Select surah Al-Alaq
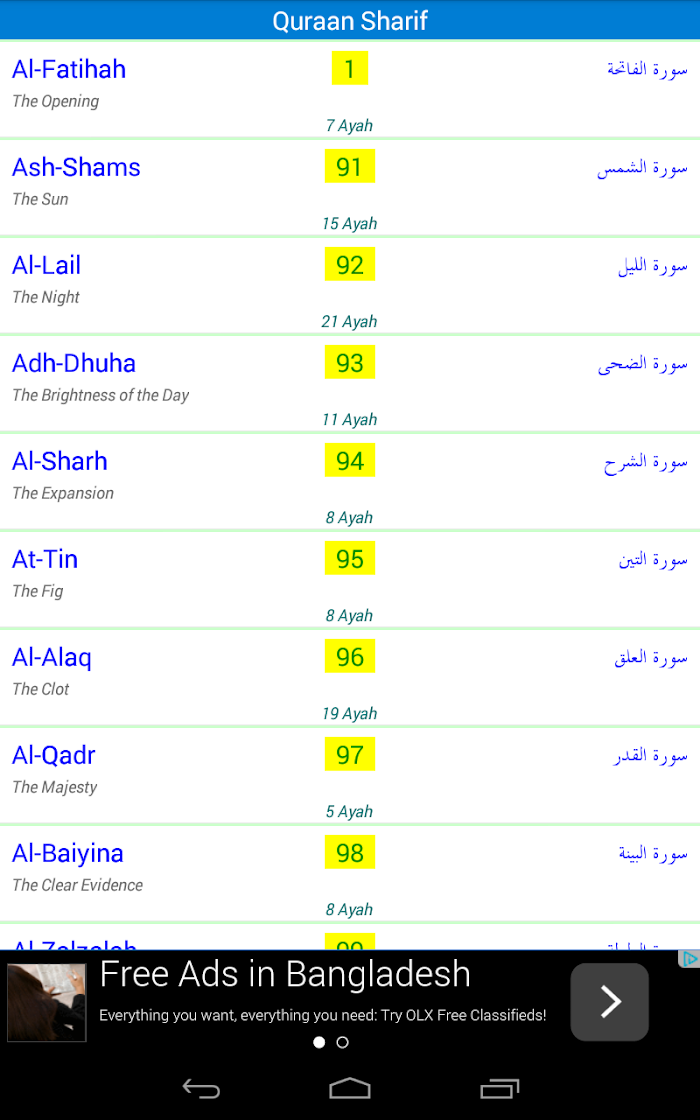The height and width of the screenshot is (1120, 700). (350, 677)
